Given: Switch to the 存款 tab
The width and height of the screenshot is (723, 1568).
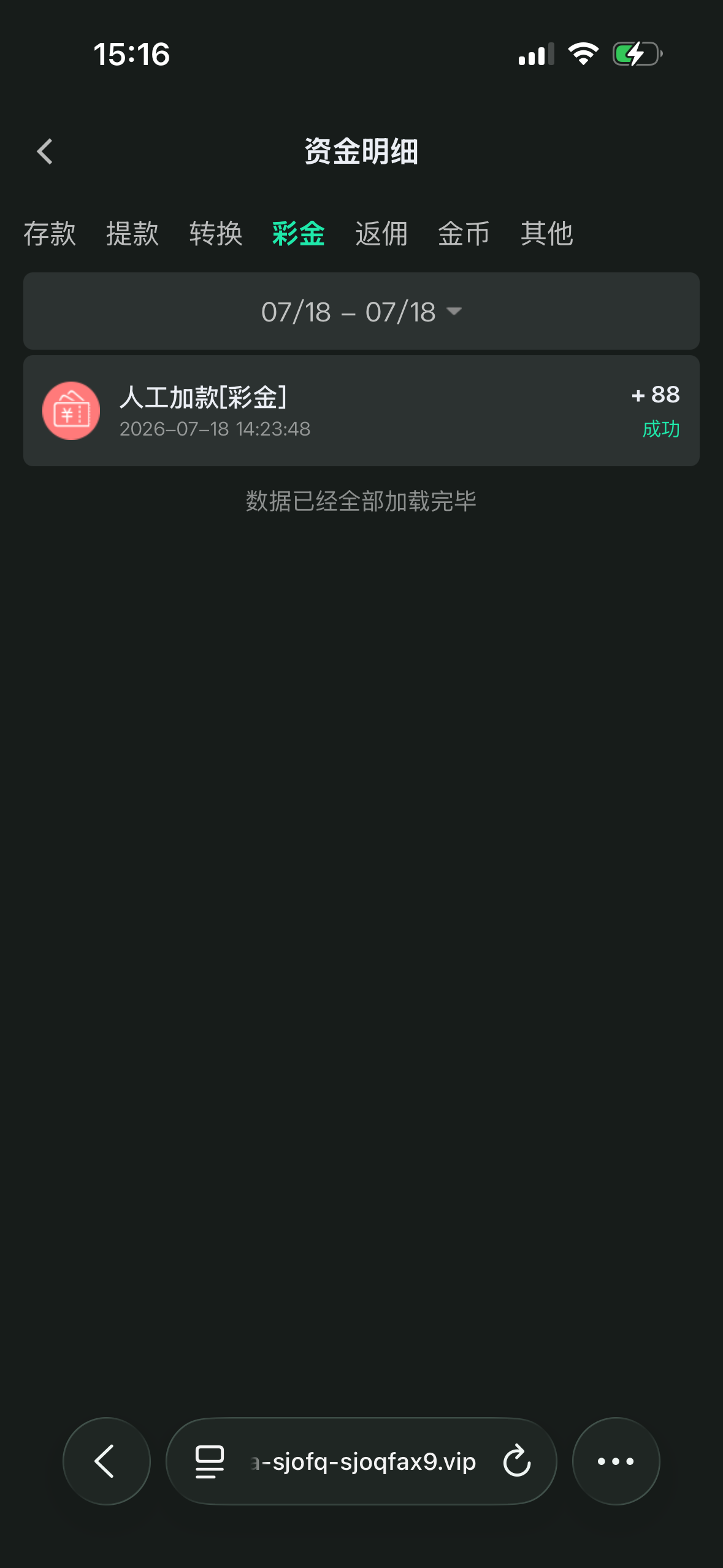Looking at the screenshot, I should point(50,234).
